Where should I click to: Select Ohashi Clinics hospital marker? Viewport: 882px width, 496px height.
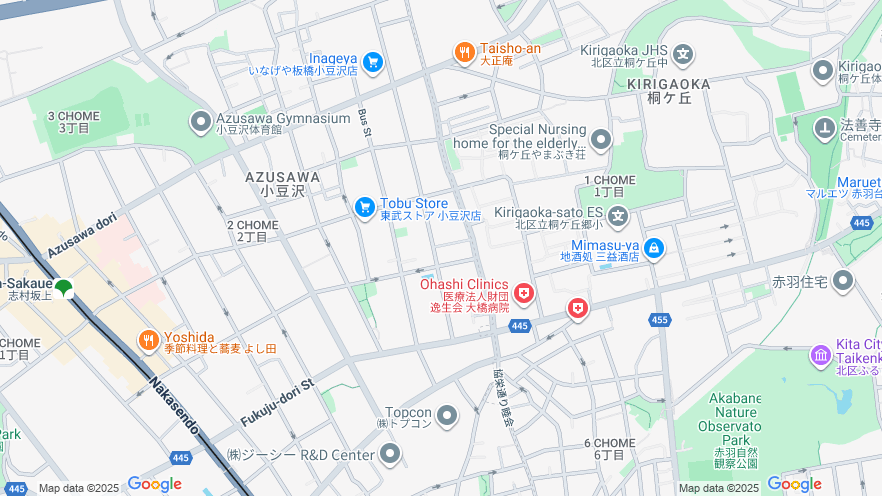pos(524,294)
